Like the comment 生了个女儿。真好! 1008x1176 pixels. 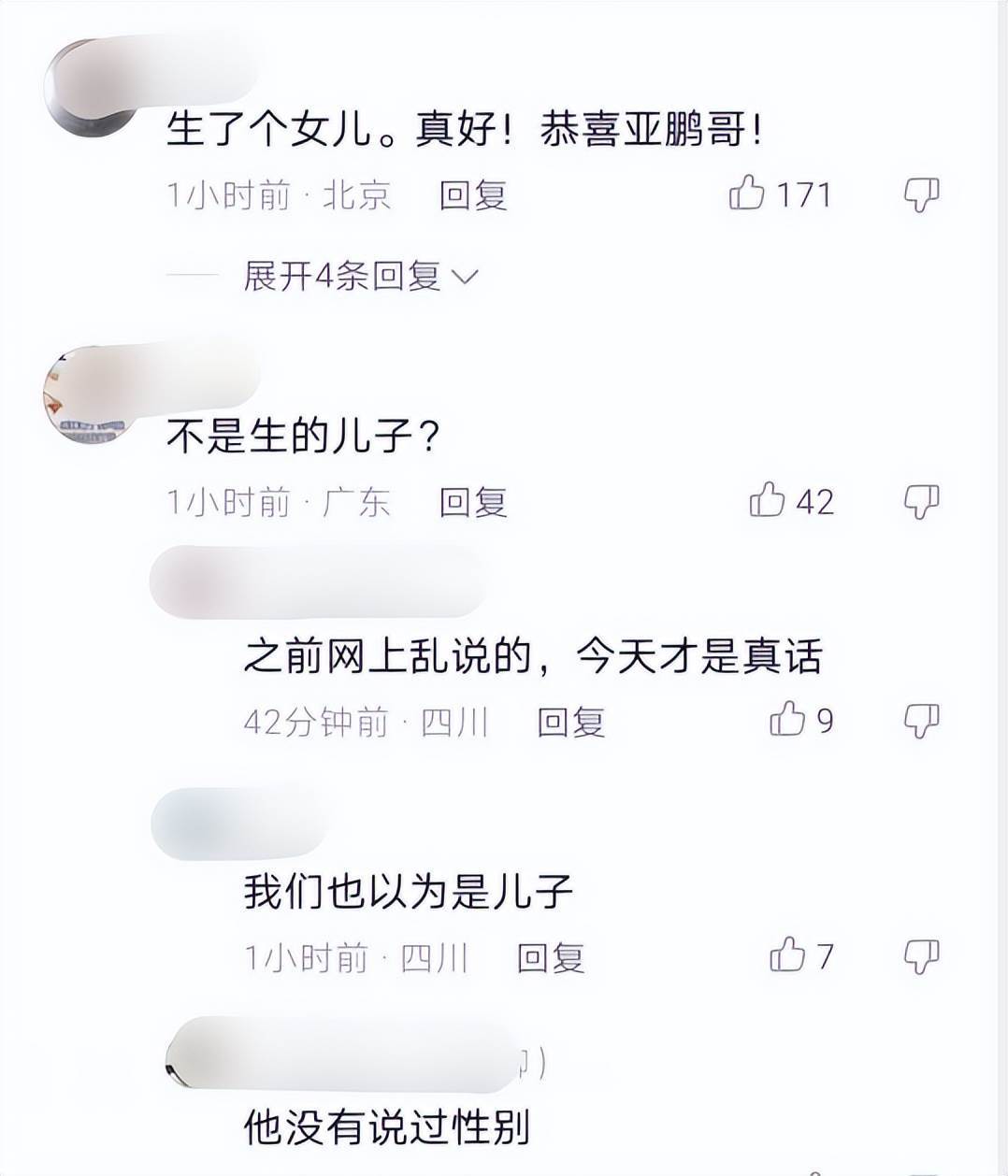pyautogui.click(x=747, y=194)
